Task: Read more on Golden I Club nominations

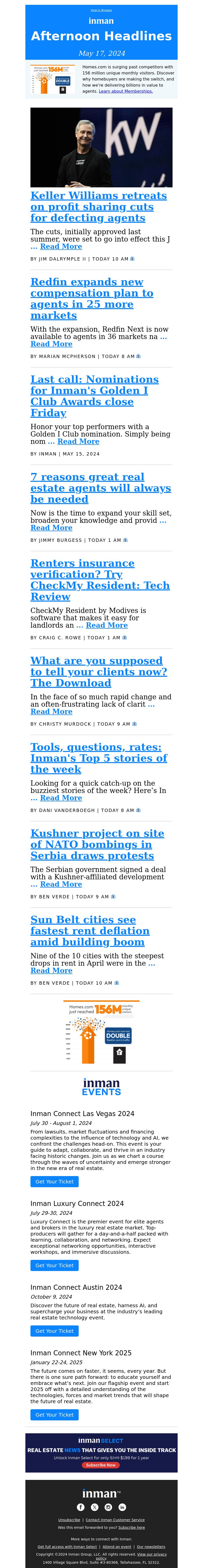Action: click(78, 441)
